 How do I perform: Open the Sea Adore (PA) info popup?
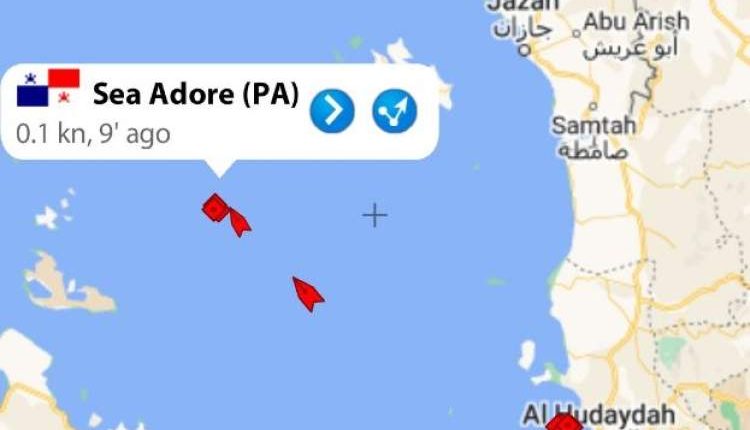coord(195,95)
